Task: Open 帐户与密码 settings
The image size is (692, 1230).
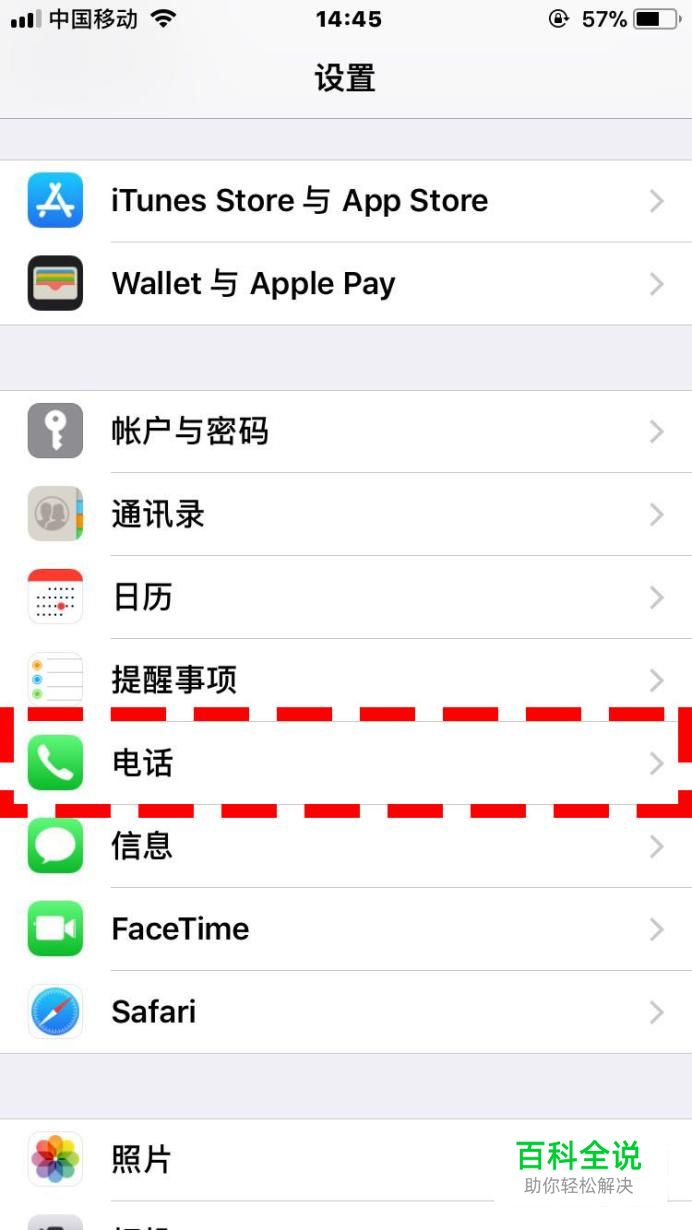Action: [x=346, y=432]
